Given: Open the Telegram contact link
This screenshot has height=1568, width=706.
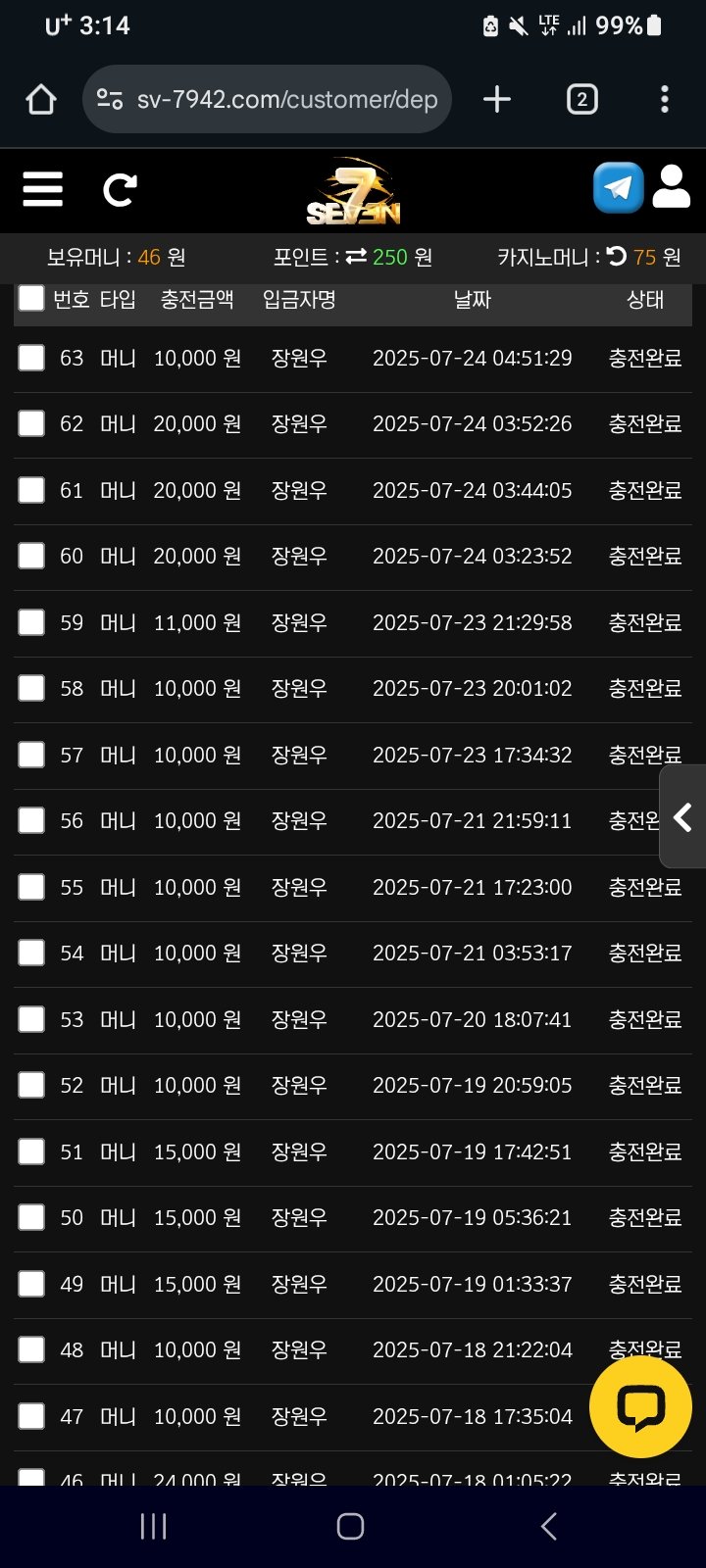Looking at the screenshot, I should (618, 187).
